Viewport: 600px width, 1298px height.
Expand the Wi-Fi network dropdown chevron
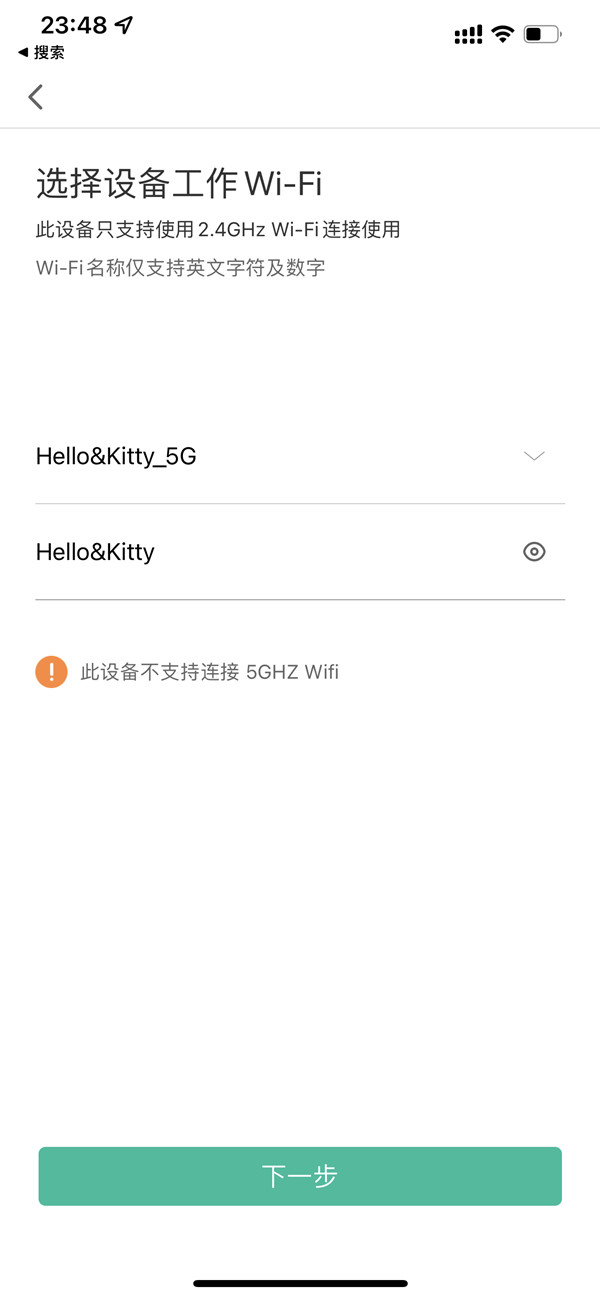click(x=534, y=456)
